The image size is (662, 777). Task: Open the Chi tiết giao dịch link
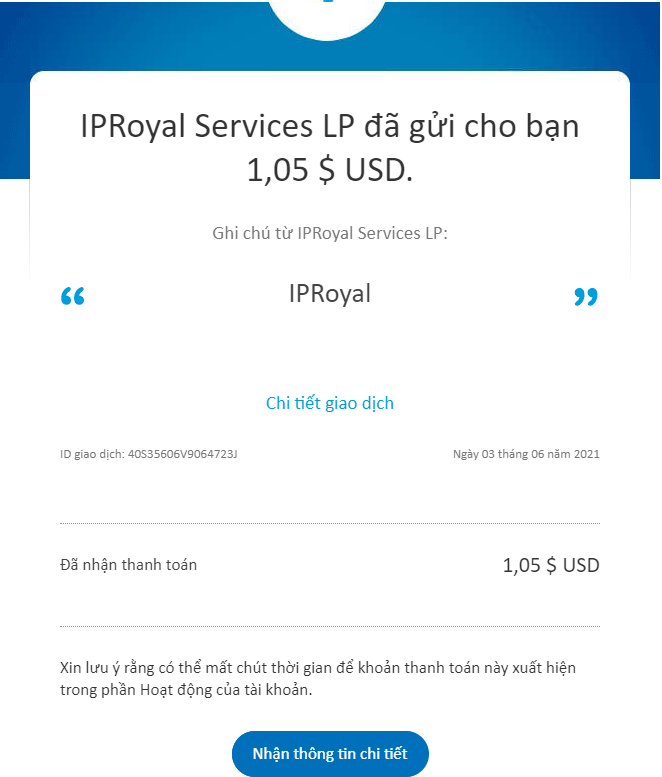coord(330,403)
